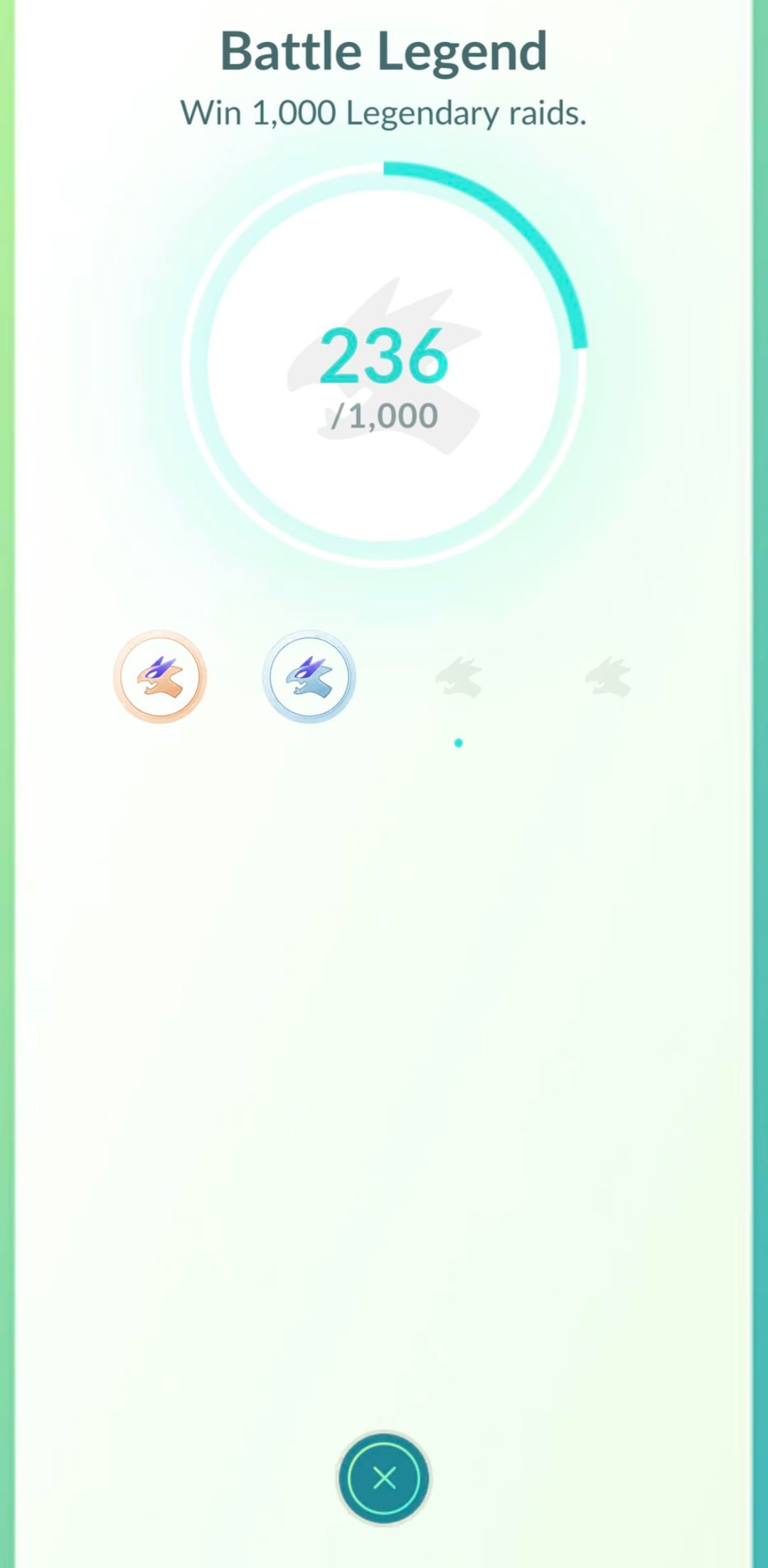Select the bronze medal tier badge
768x1568 pixels.
[x=160, y=676]
